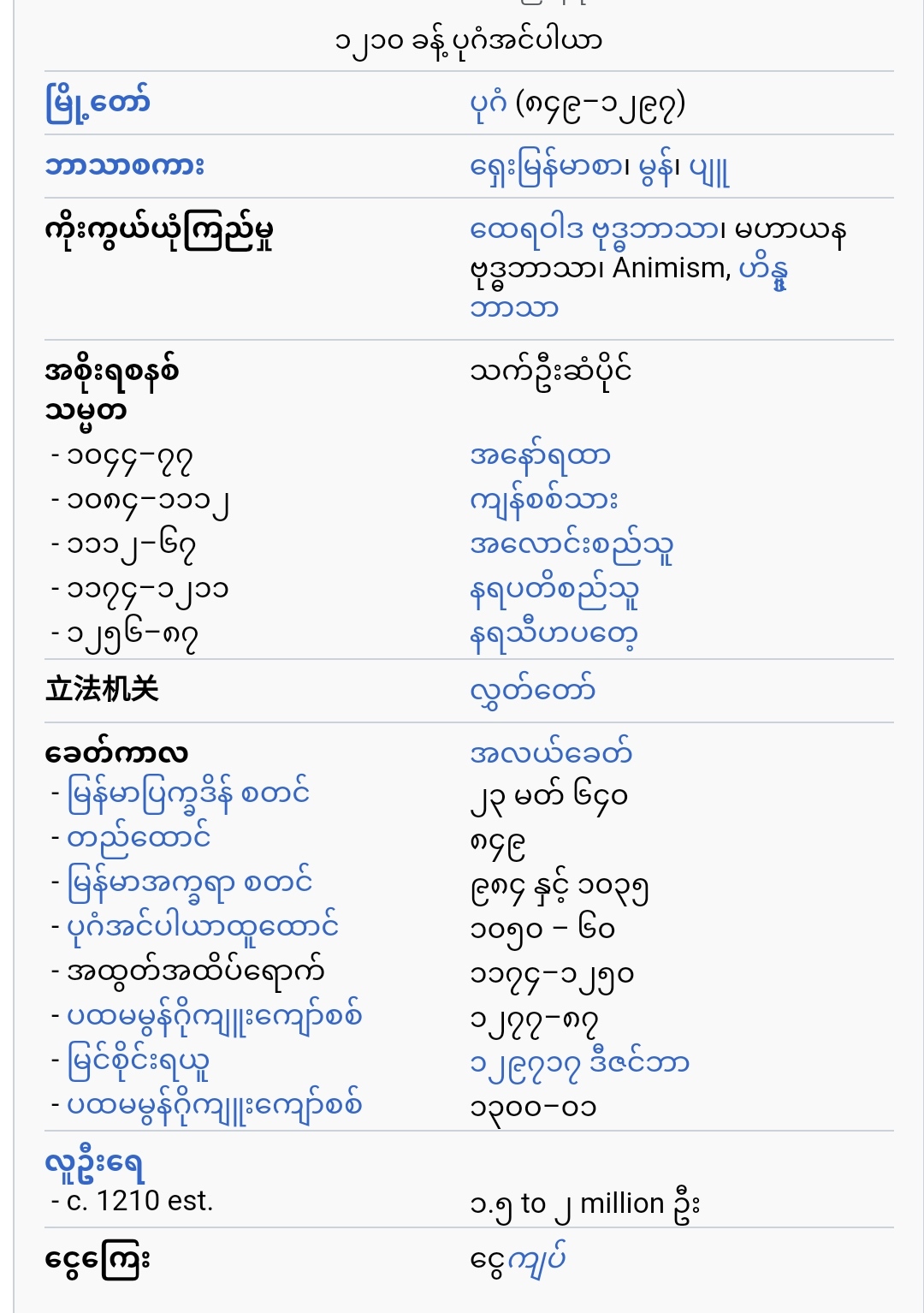Open the ပုဂံအင်ပါယာထူထောင် link
This screenshot has height=1313, width=924.
(203, 926)
